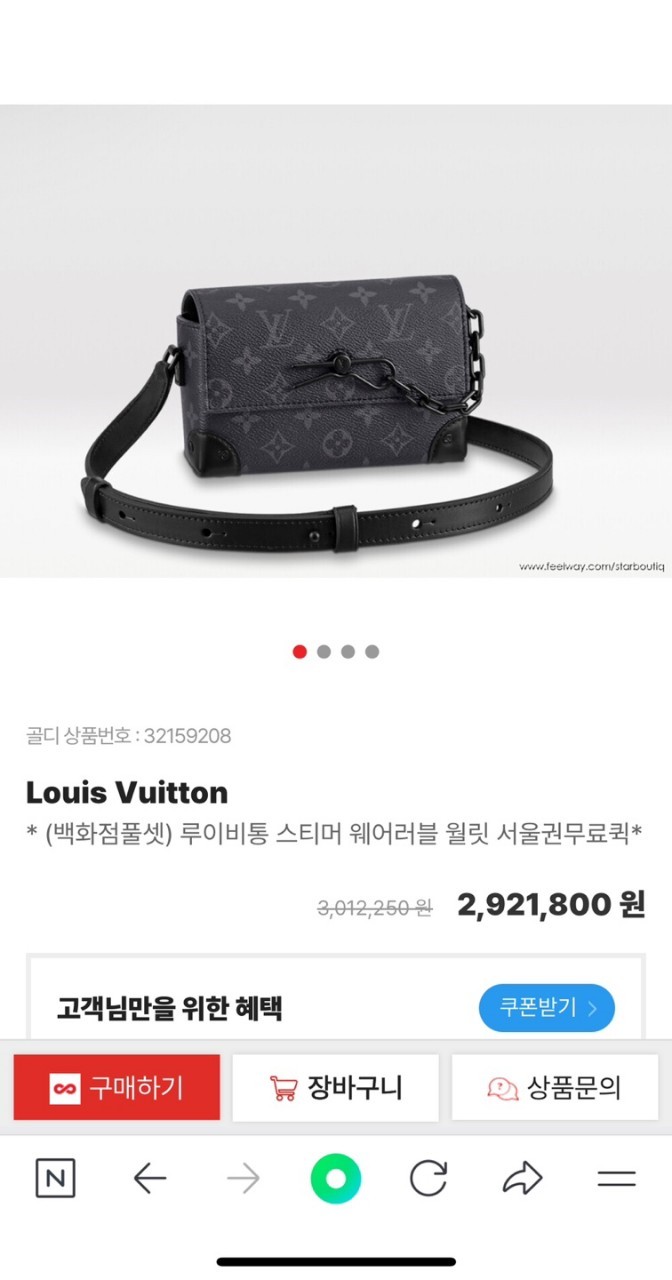Open the Naver N home button
This screenshot has width=672, height=1280.
click(x=56, y=1179)
